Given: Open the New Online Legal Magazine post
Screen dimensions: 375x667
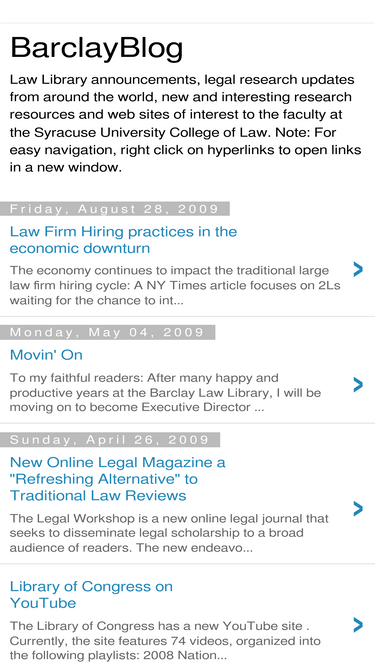Looking at the screenshot, I should (x=117, y=479).
